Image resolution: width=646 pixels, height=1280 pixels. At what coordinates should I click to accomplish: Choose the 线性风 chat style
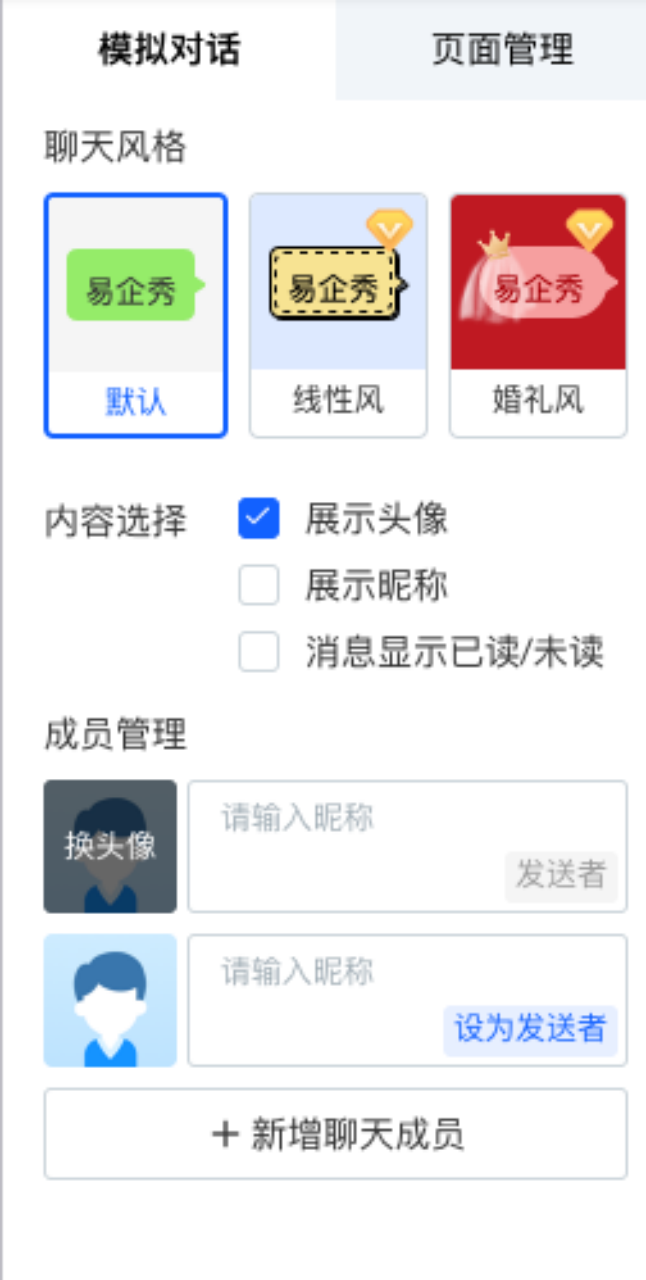338,315
